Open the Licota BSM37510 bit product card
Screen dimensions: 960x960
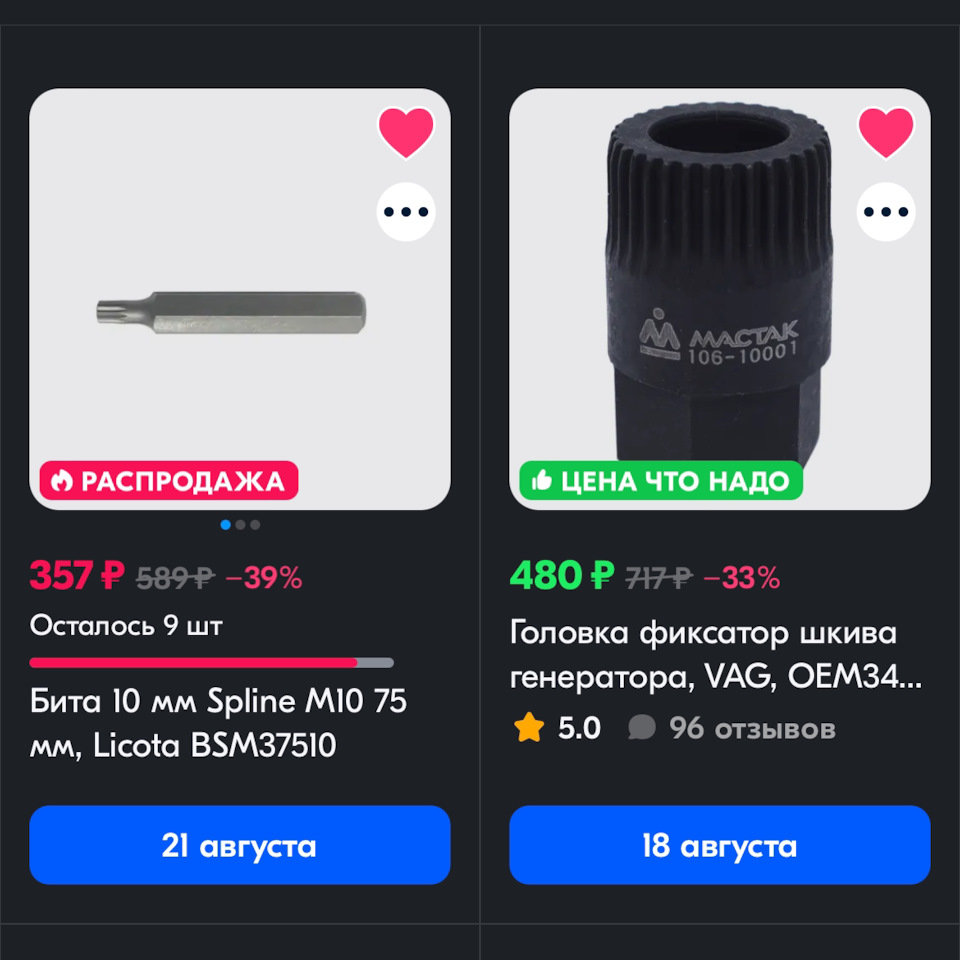[218, 723]
